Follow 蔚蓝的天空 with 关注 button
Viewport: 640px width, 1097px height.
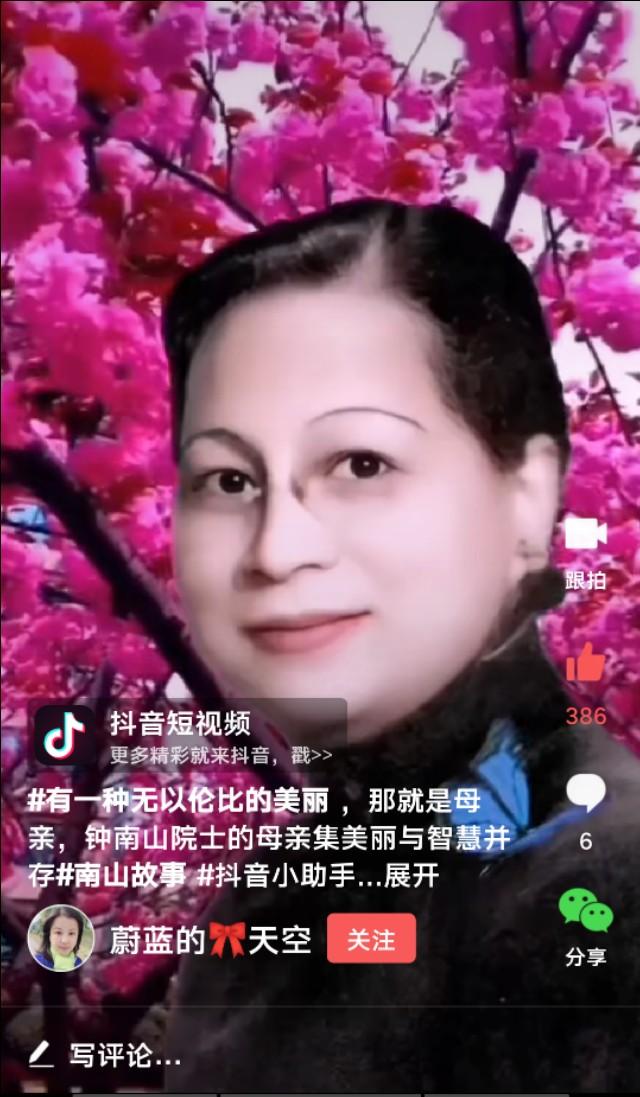coord(371,939)
